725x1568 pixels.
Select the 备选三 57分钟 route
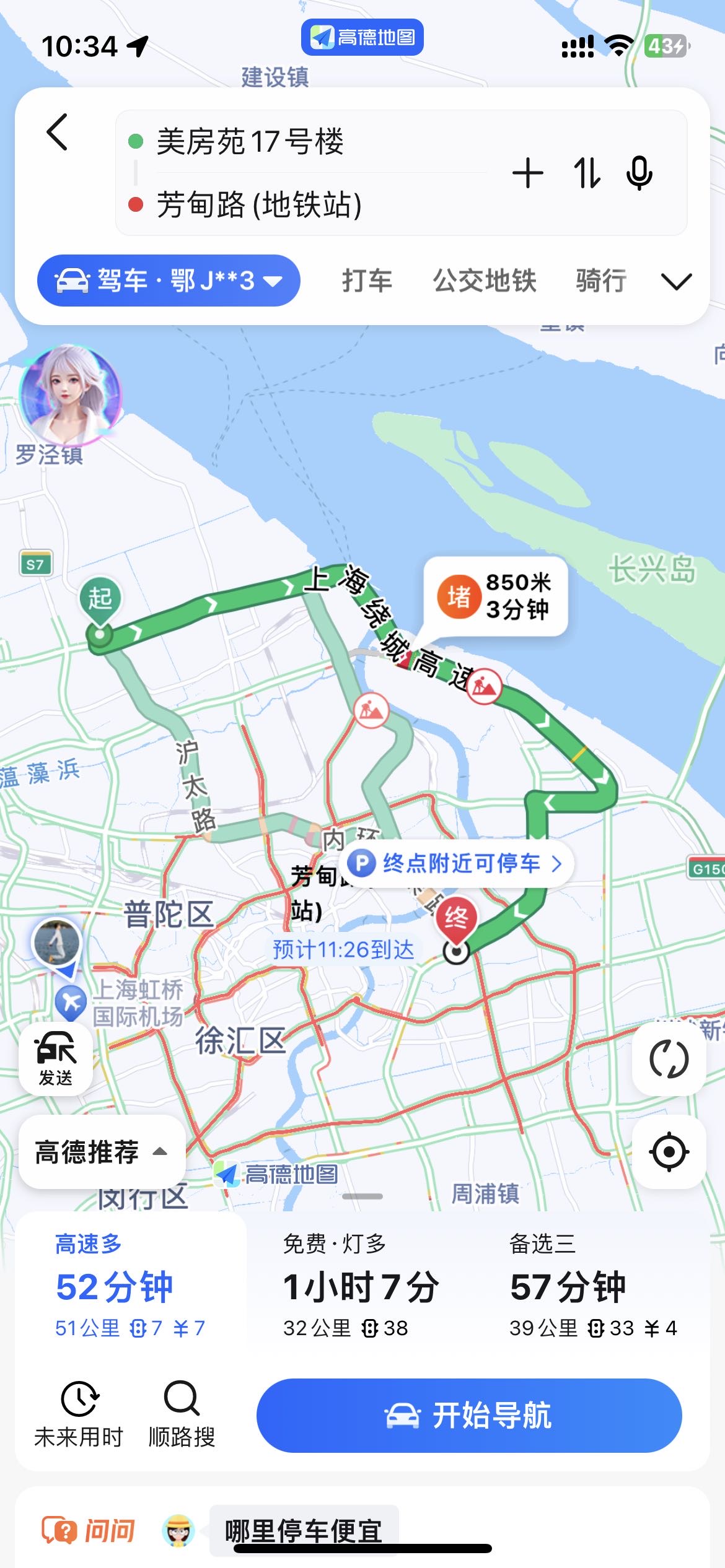592,1286
